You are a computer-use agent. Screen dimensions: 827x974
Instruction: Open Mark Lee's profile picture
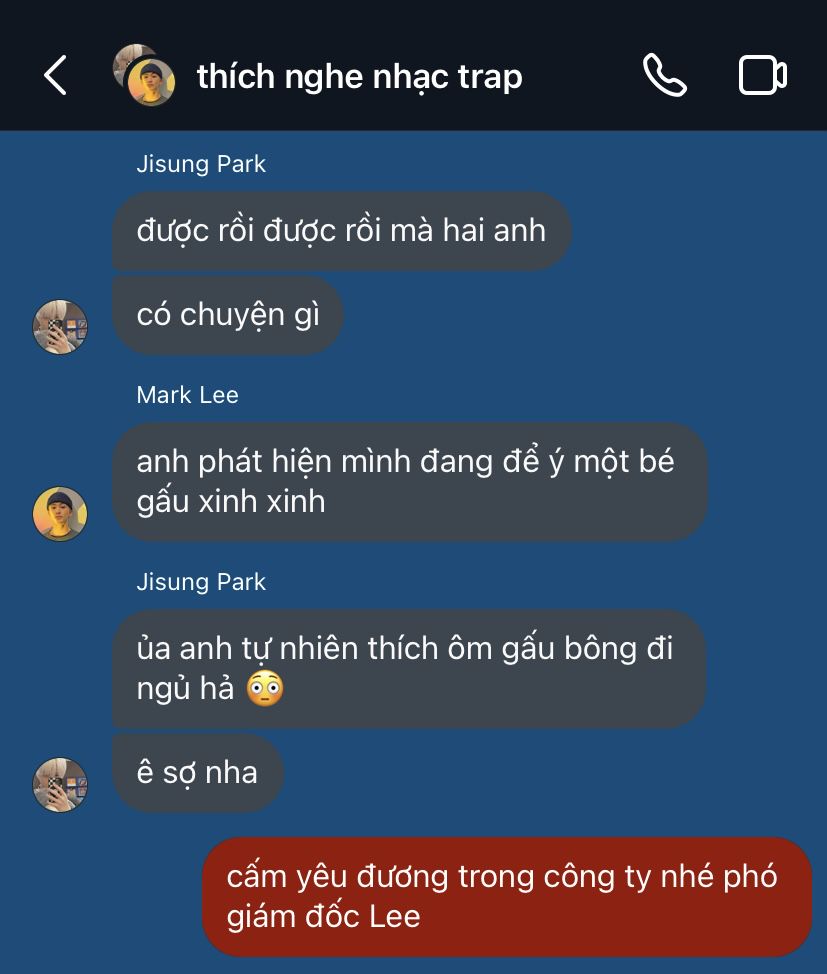[x=60, y=514]
